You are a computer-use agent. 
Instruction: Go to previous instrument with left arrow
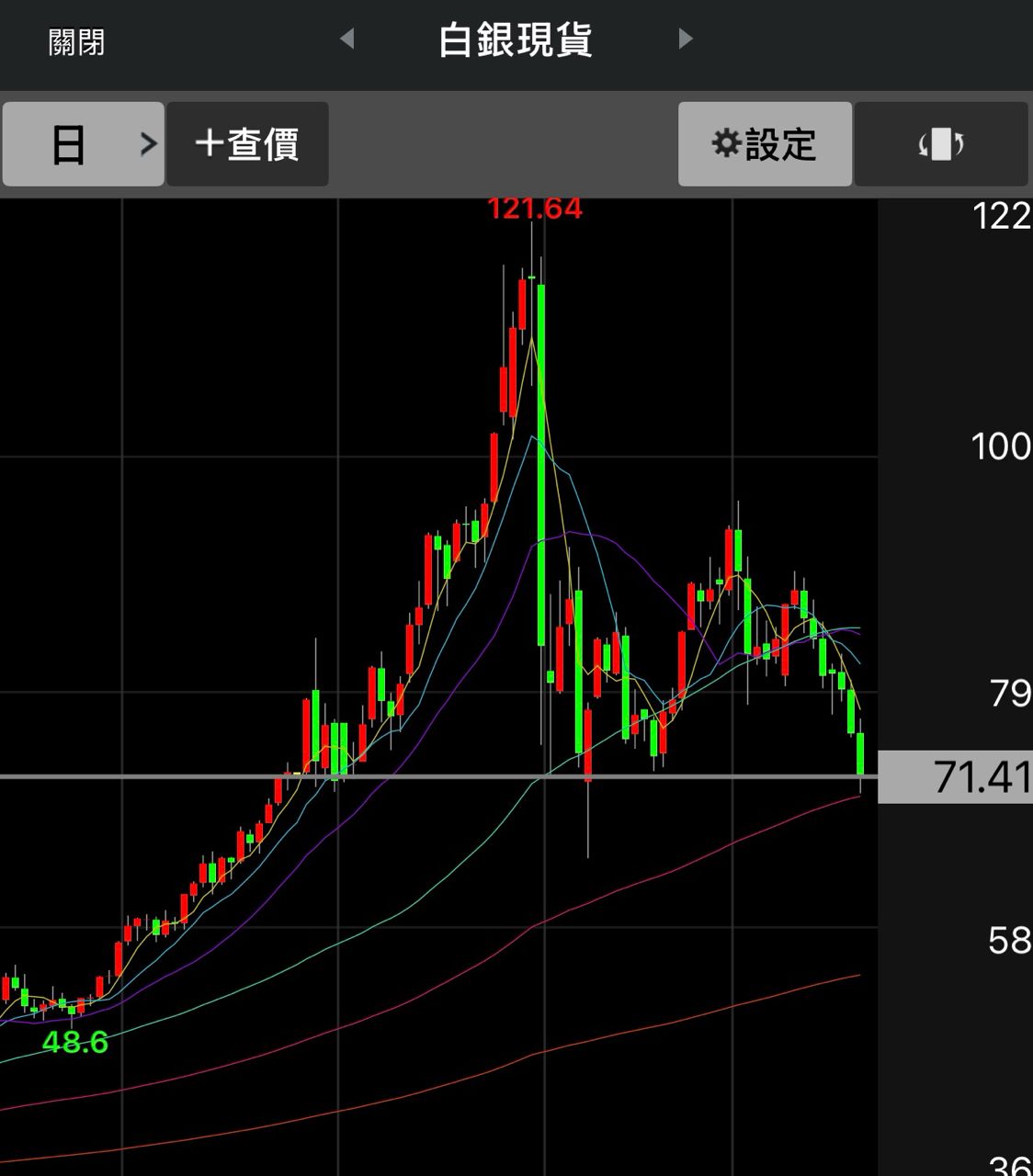point(346,39)
